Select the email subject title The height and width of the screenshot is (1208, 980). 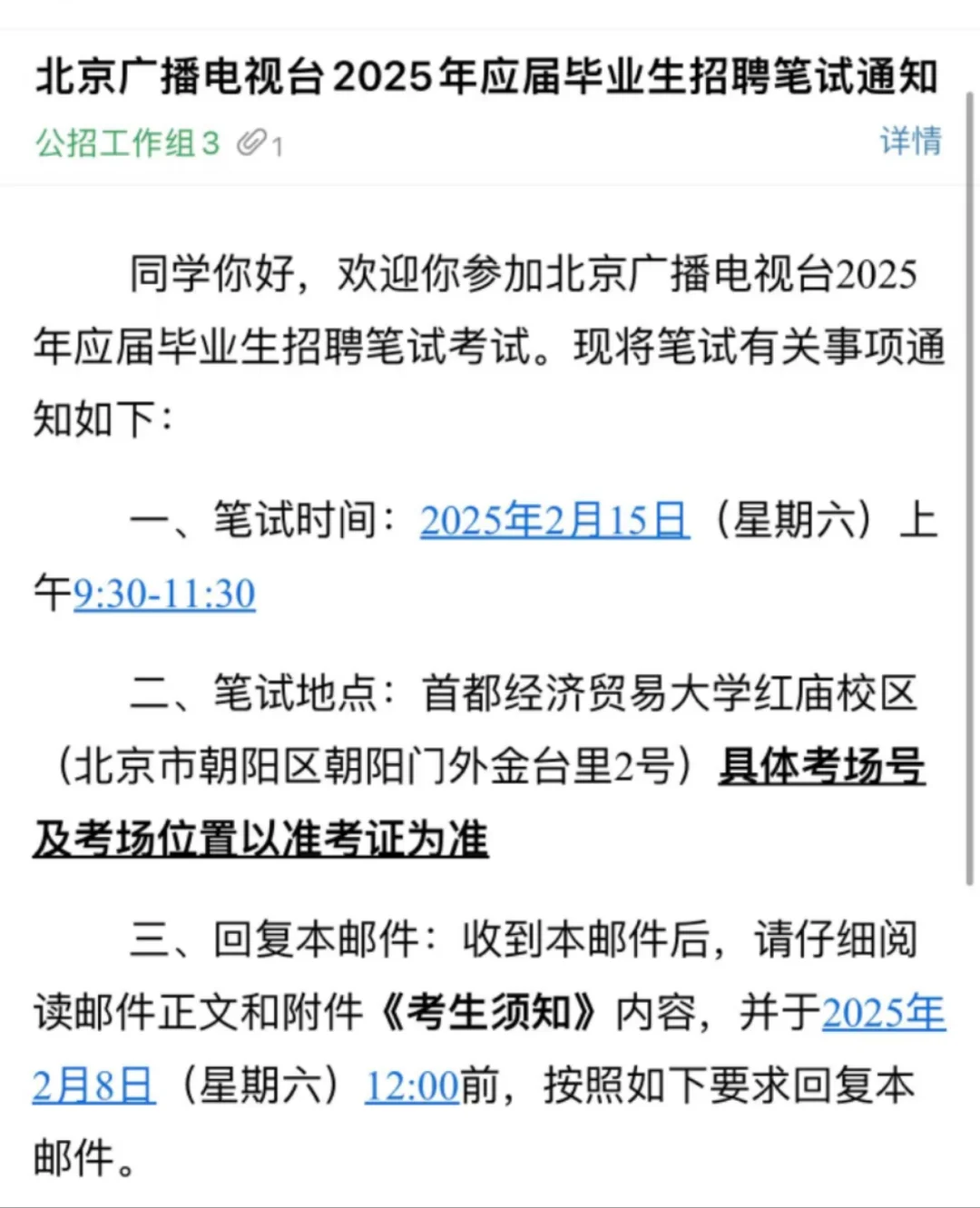tap(485, 79)
